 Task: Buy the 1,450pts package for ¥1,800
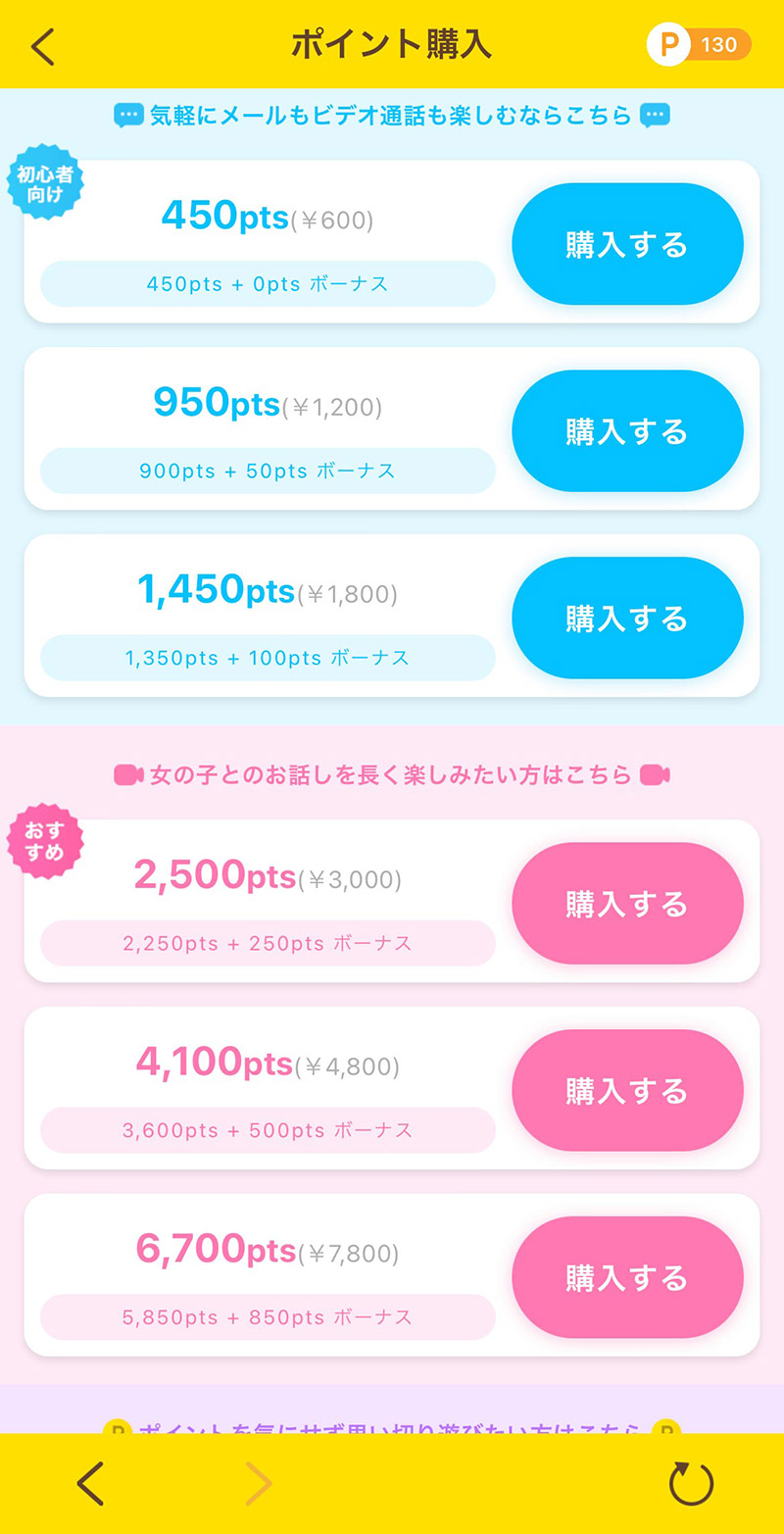click(x=627, y=619)
